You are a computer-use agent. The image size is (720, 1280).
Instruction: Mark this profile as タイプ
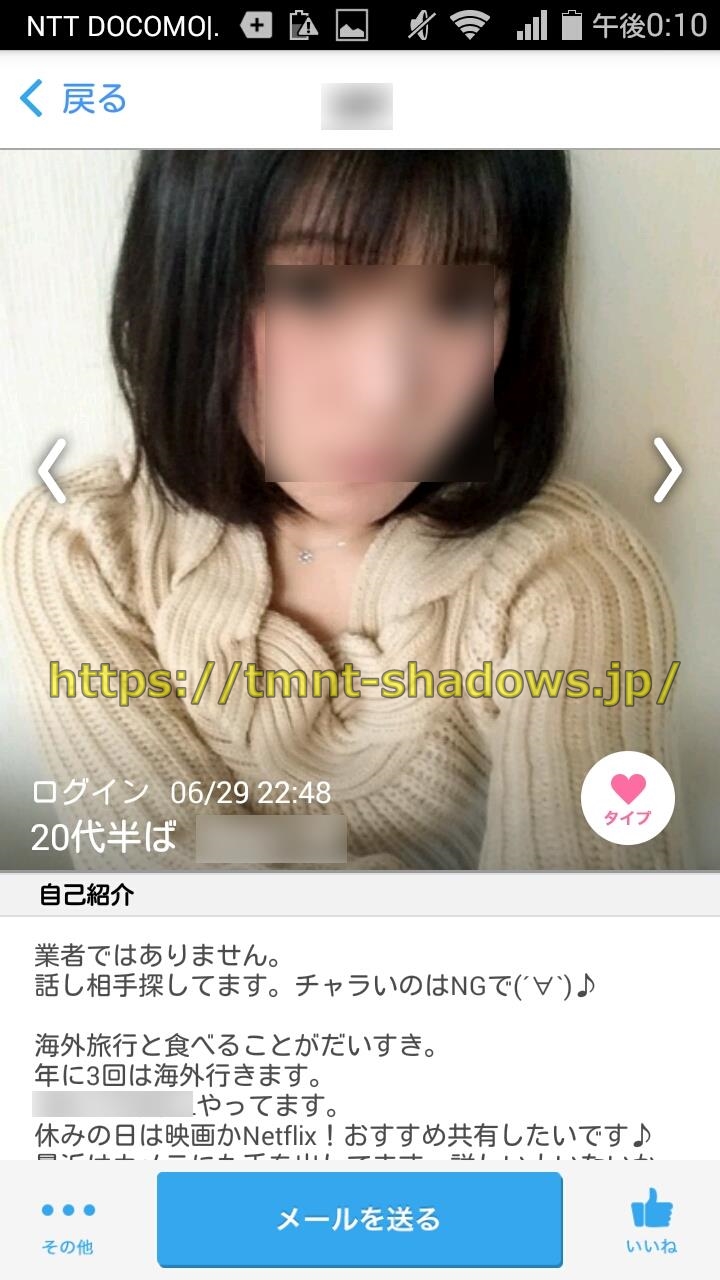[627, 797]
